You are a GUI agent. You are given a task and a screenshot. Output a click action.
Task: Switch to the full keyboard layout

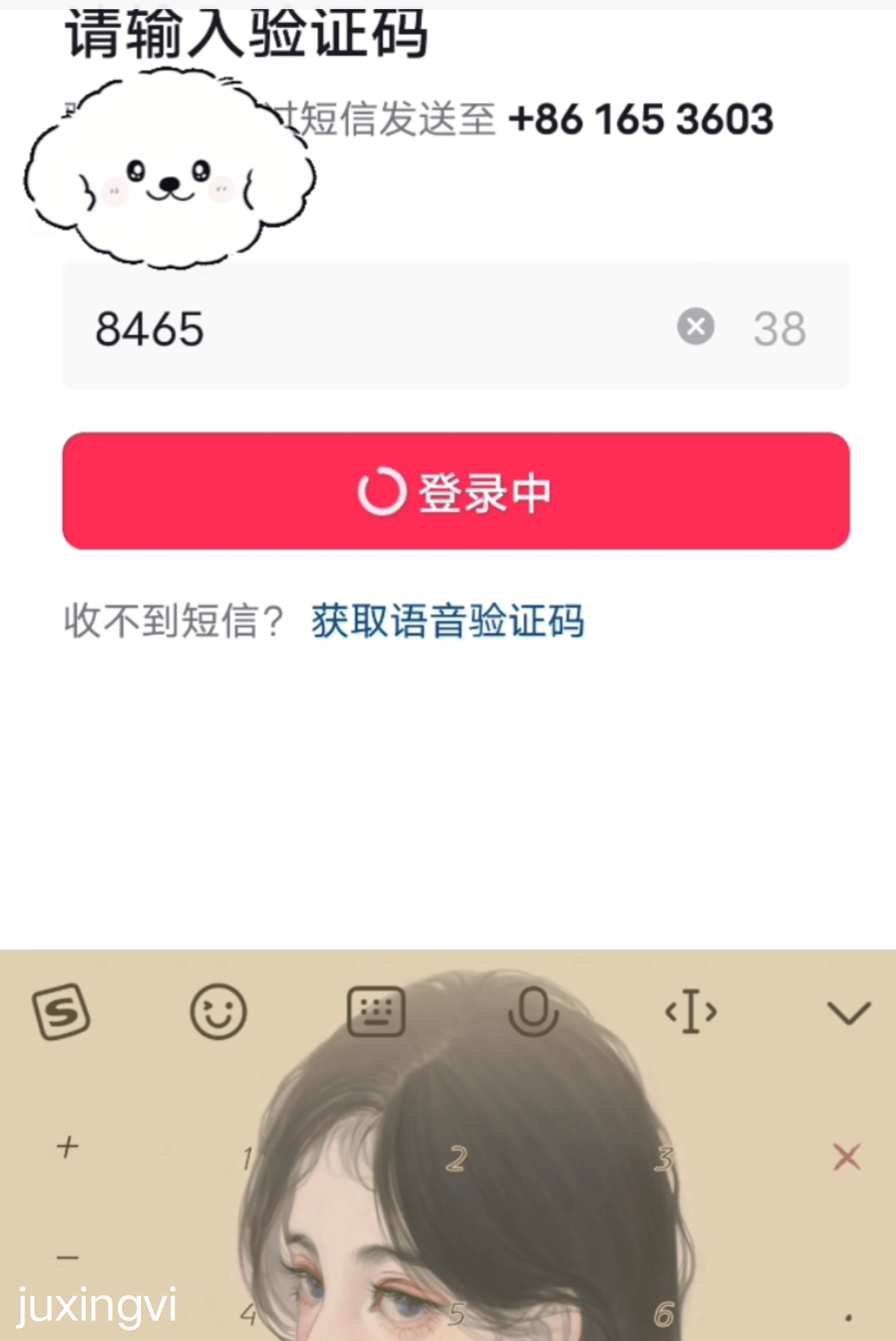pyautogui.click(x=376, y=1012)
